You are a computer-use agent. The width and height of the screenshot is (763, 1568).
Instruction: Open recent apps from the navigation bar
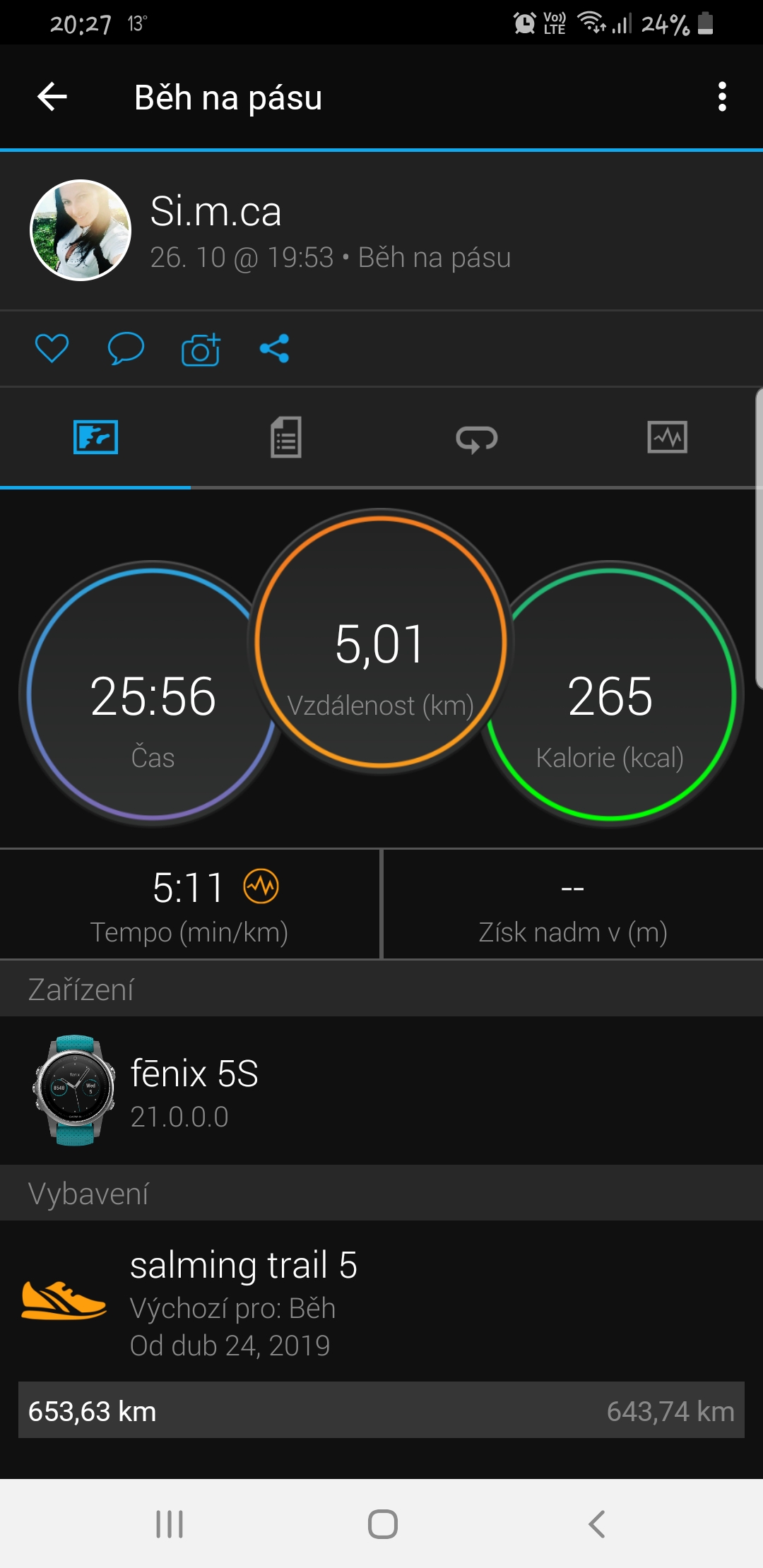pos(170,1524)
